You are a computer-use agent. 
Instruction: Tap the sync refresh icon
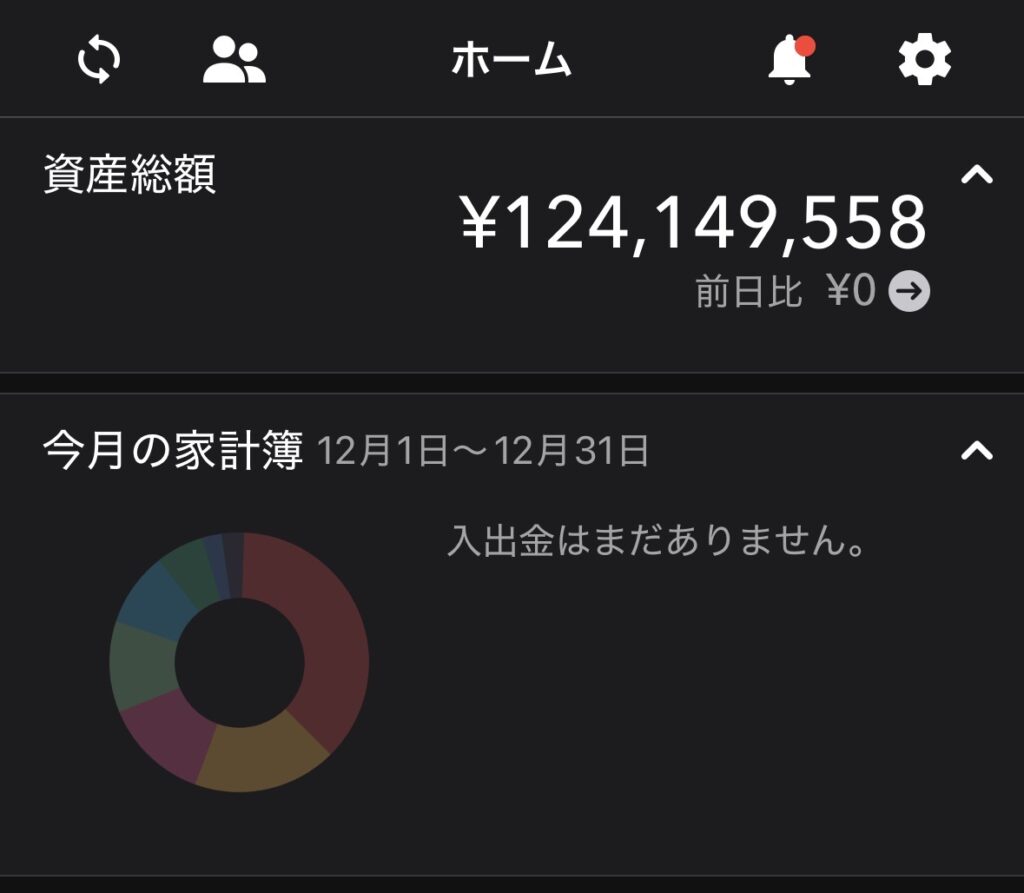[99, 60]
